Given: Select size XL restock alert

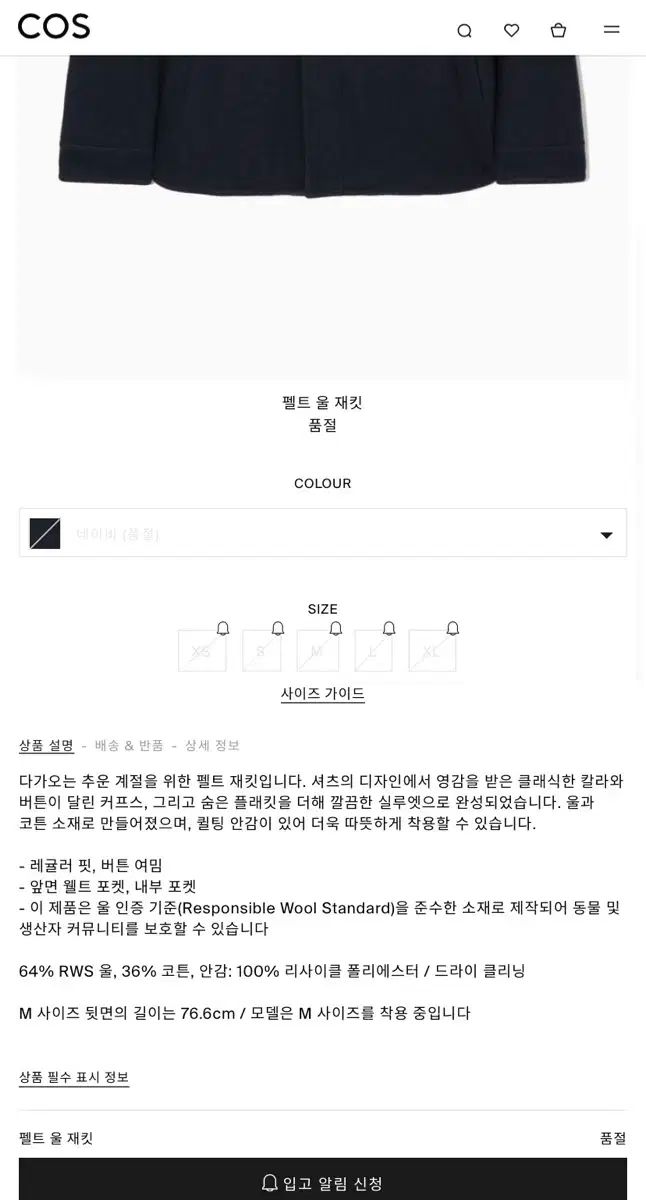Looking at the screenshot, I should point(432,651).
